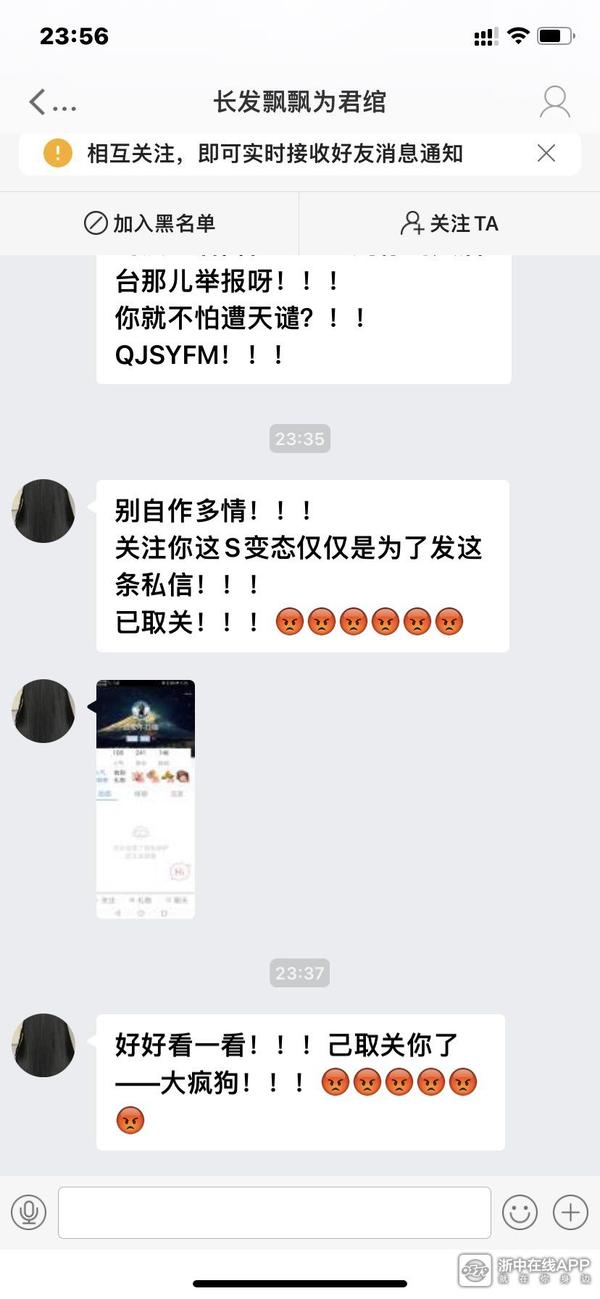This screenshot has width=600, height=1299.
Task: Open the plus attachment menu
Action: (570, 1213)
